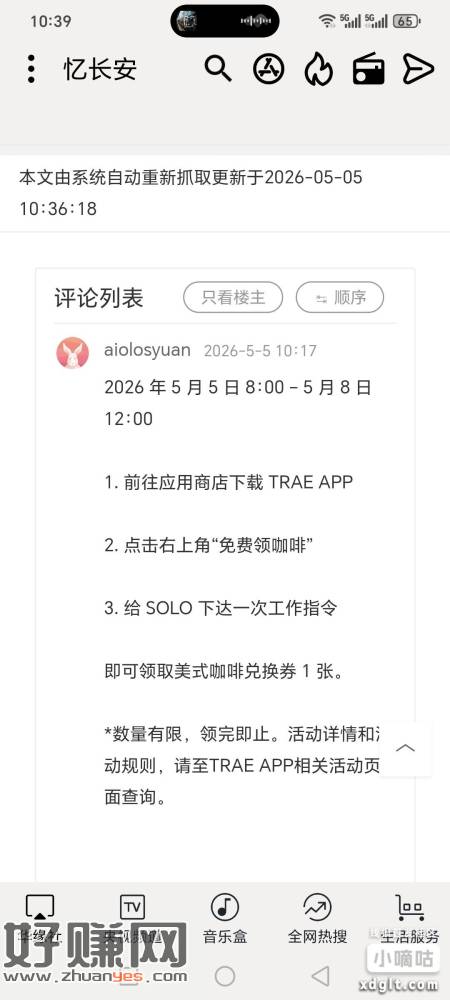Switch to the 音乐盒 tab
450x1000 pixels.
click(x=225, y=918)
